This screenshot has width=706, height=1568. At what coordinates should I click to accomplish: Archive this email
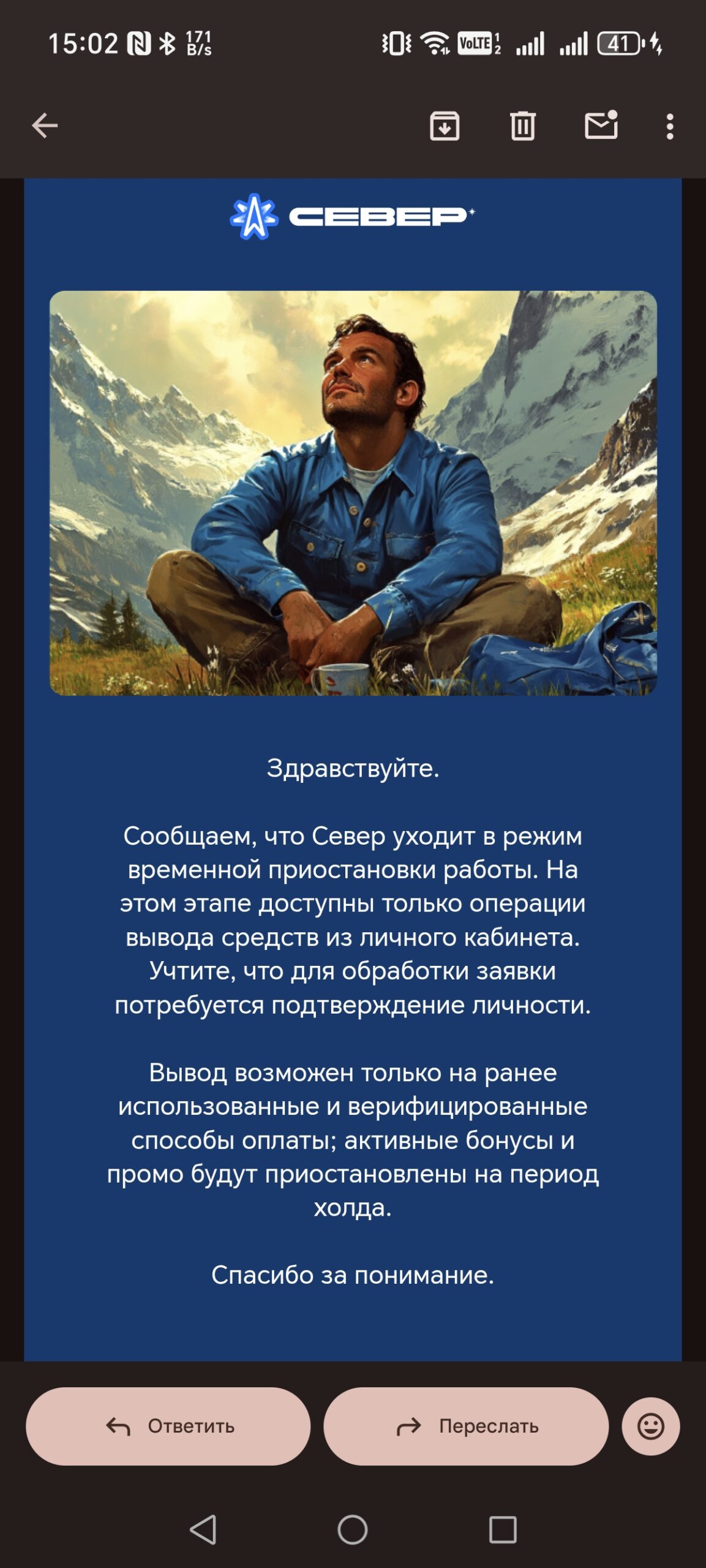(x=445, y=126)
